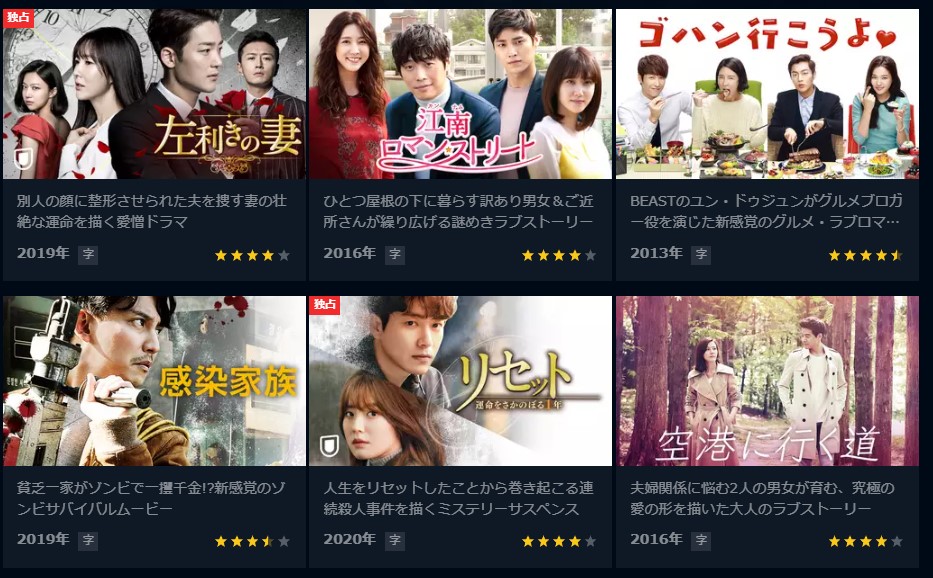Open the 江南ロマンストリート drama card
Screen dimensions: 933x578
pyautogui.click(x=460, y=95)
